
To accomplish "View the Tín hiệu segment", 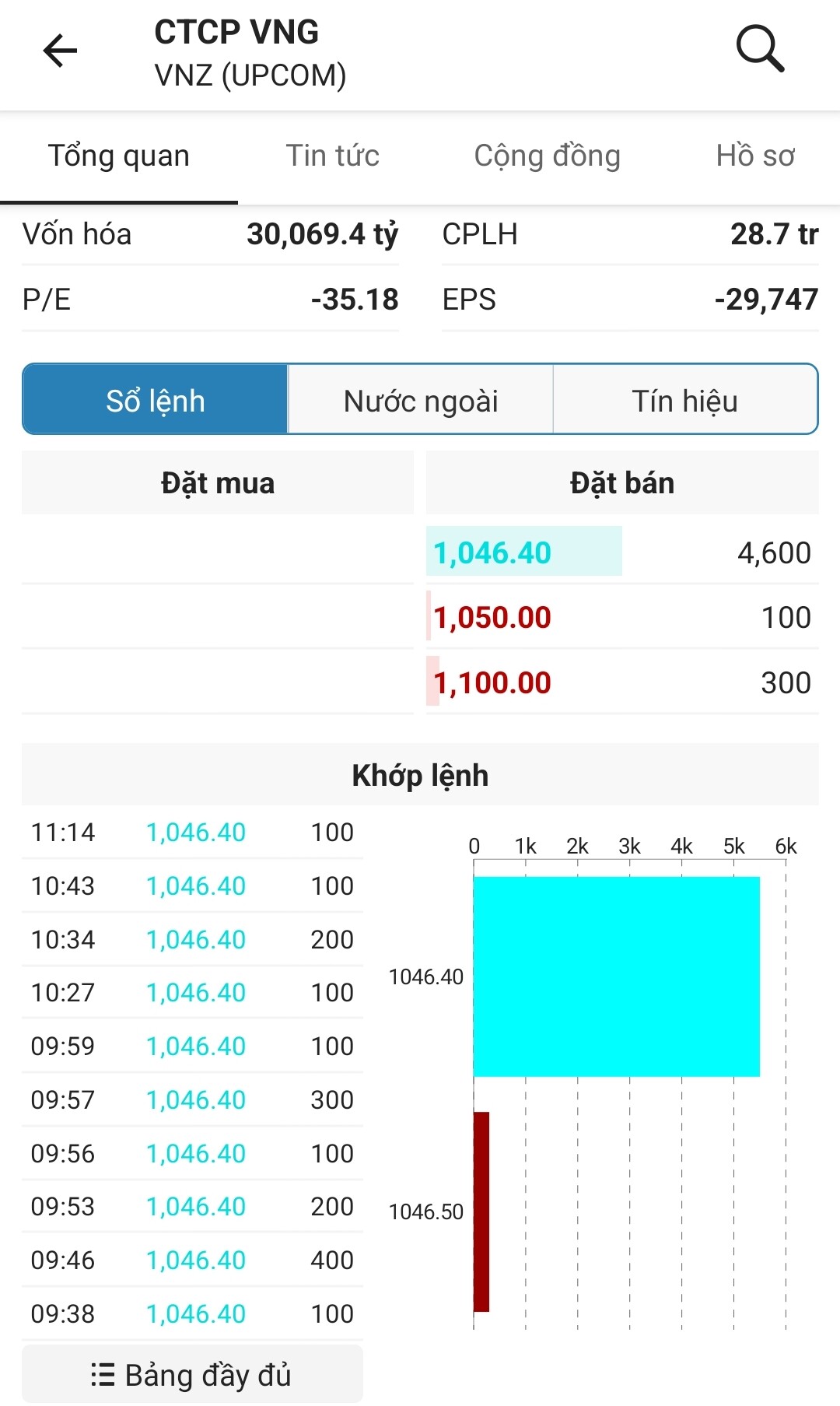I will [685, 400].
